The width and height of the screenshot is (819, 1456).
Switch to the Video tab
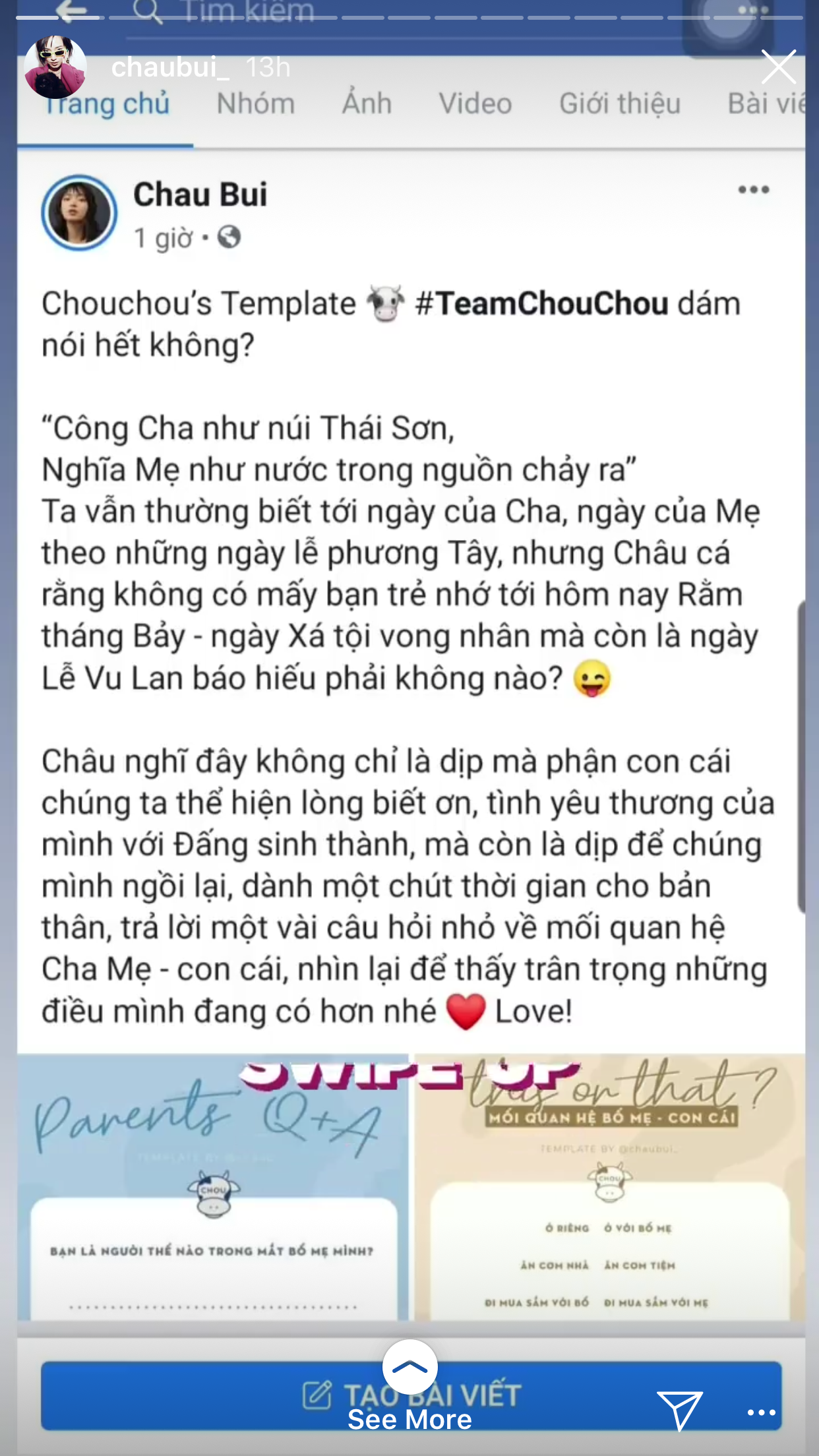coord(476,104)
